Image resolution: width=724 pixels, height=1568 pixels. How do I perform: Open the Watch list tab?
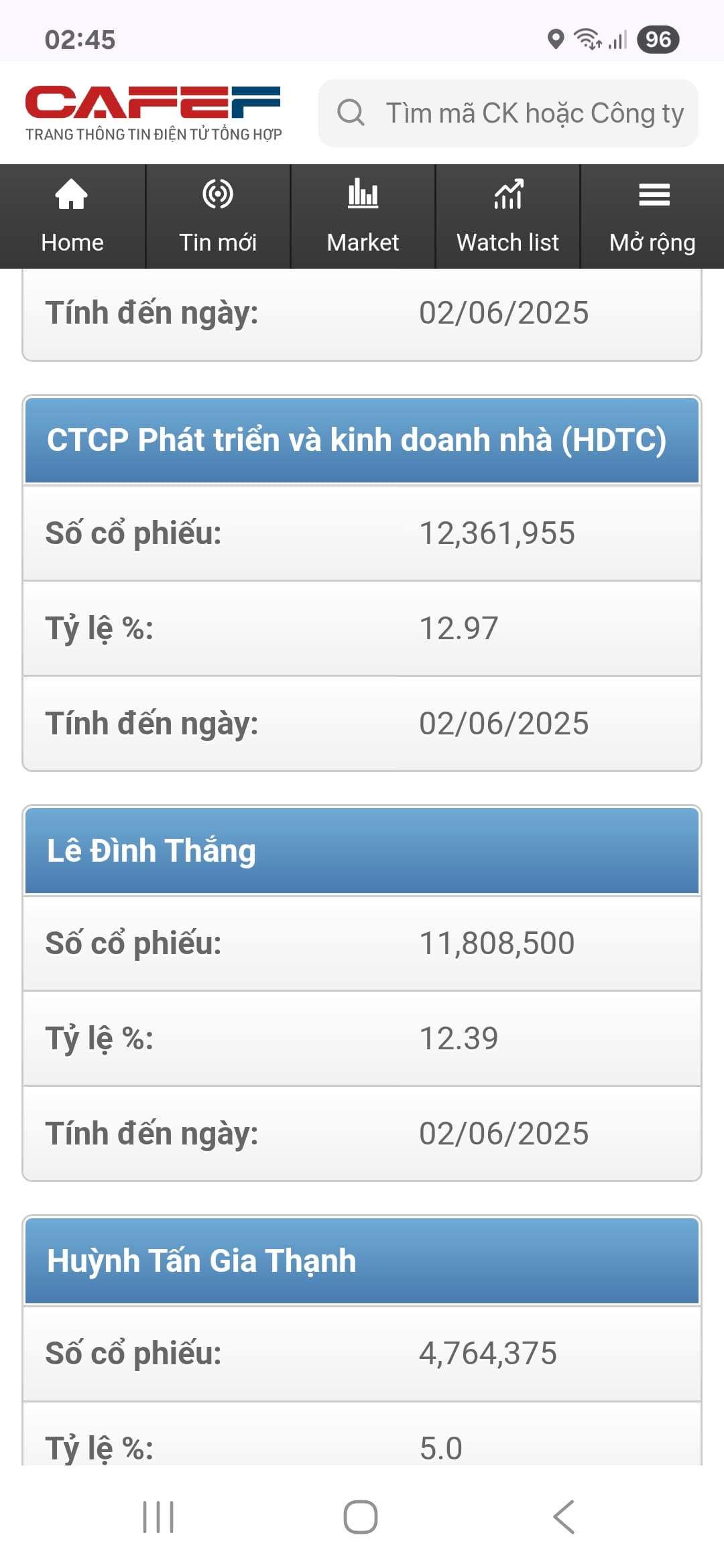coord(507,216)
